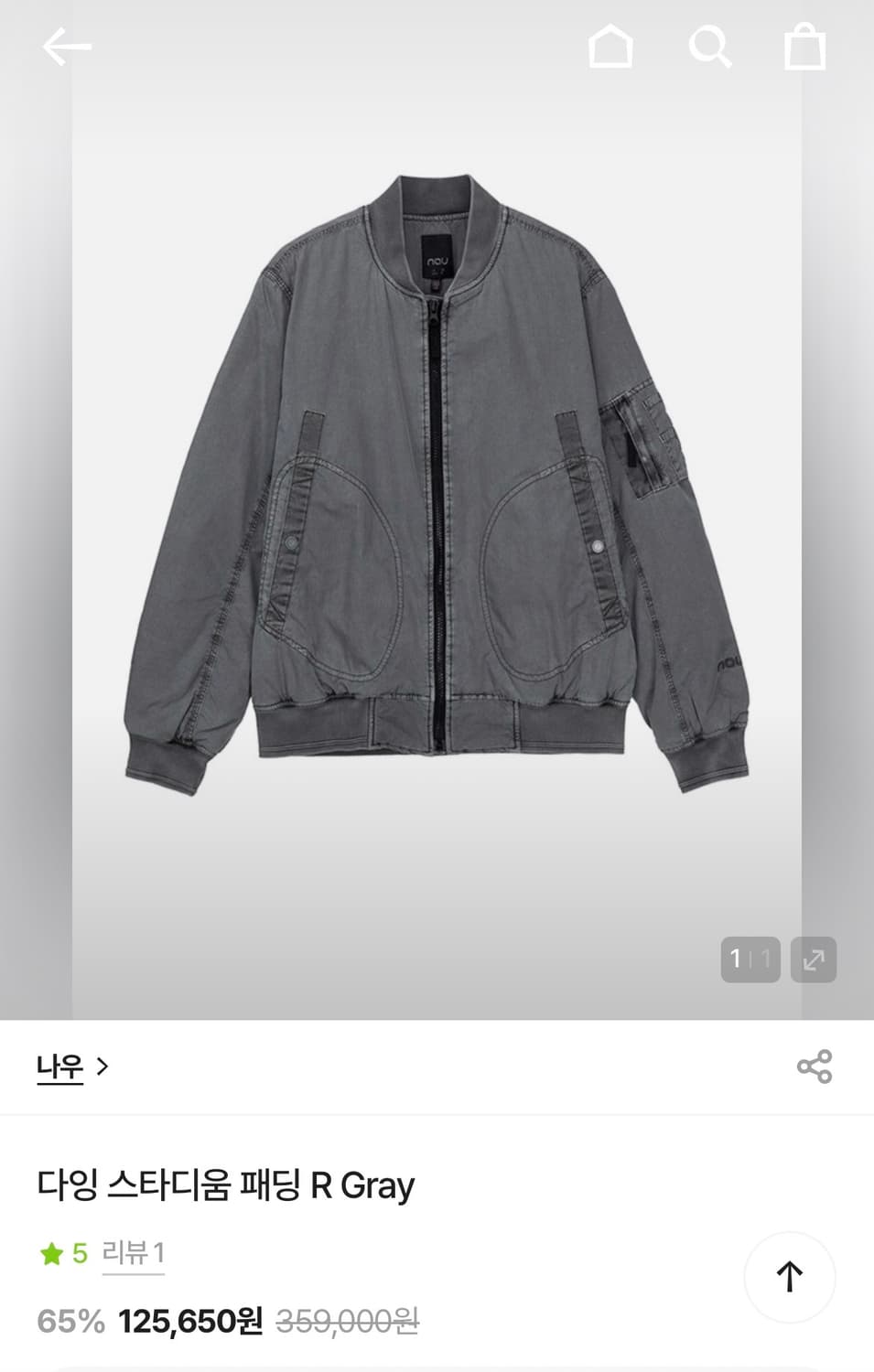The height and width of the screenshot is (1372, 874).
Task: Open the home icon
Action: 610,47
